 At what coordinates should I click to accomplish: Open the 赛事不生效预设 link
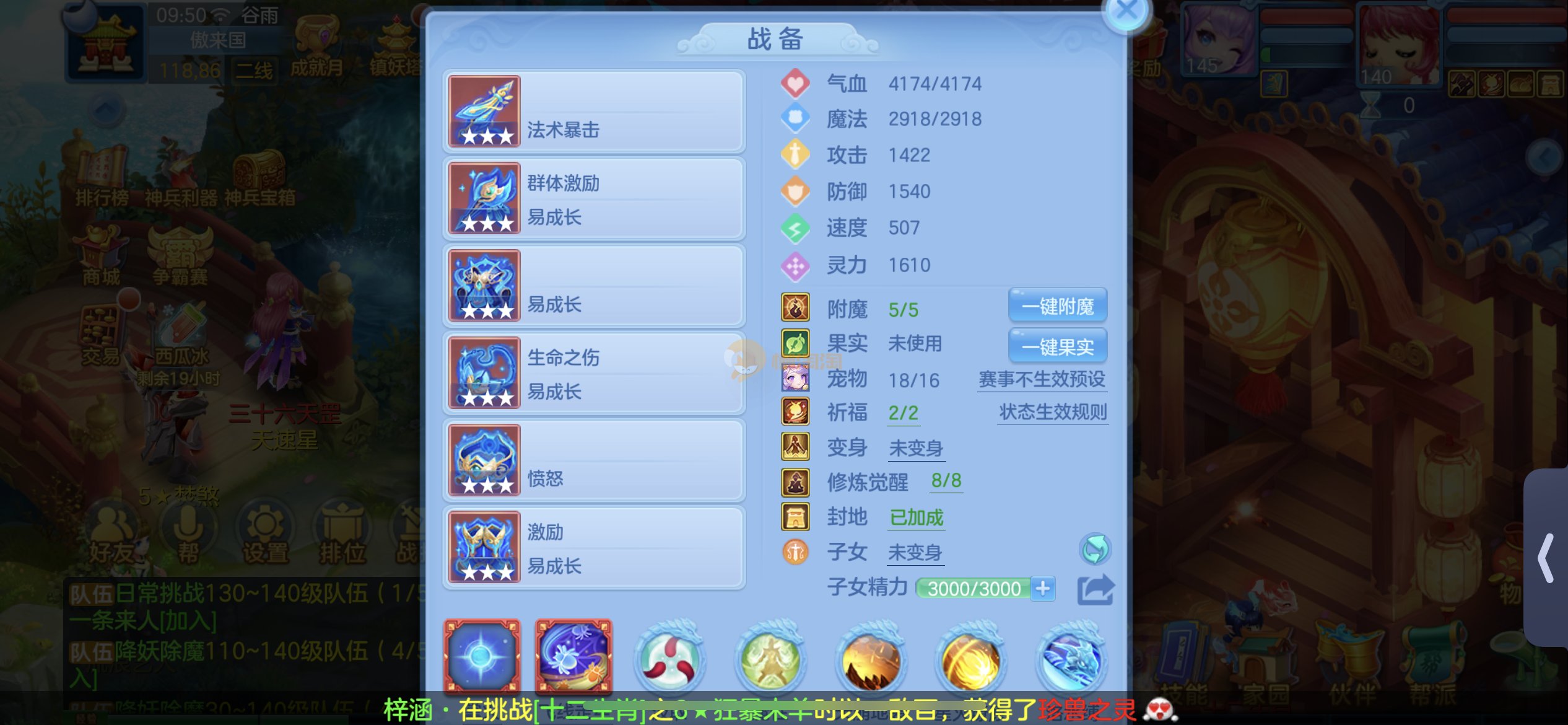click(x=1042, y=379)
